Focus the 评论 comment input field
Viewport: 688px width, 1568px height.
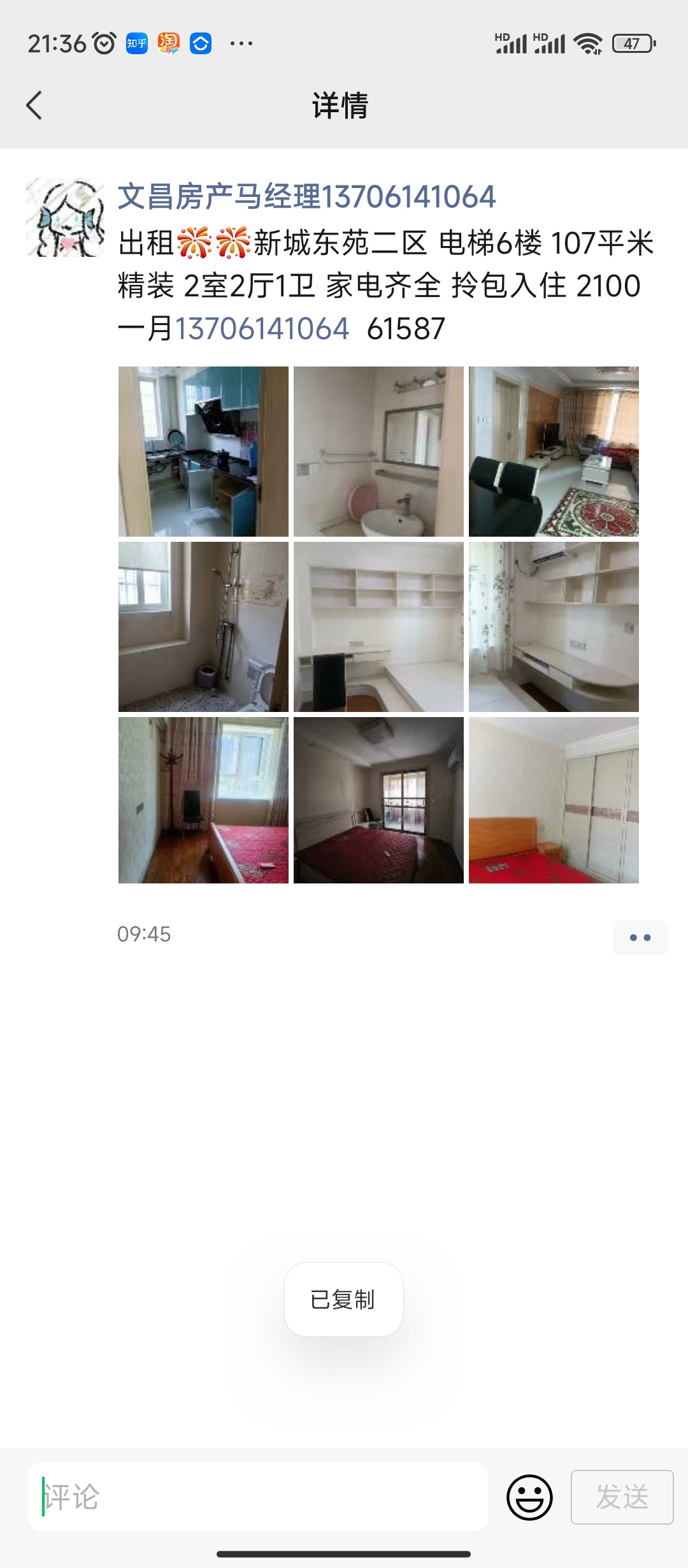tap(258, 1497)
